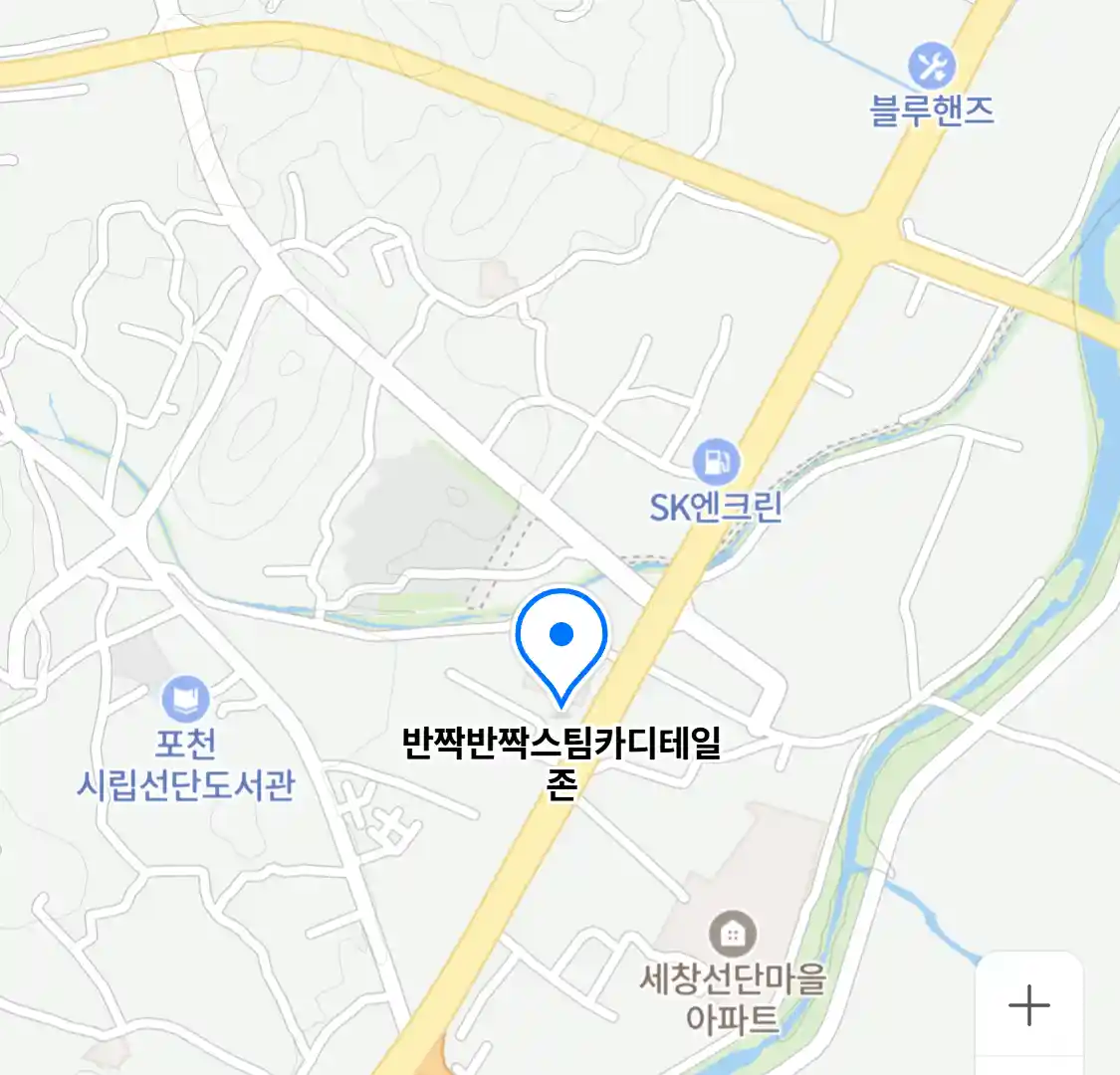Select the 블루핸즈 repair shop marker

click(x=932, y=67)
